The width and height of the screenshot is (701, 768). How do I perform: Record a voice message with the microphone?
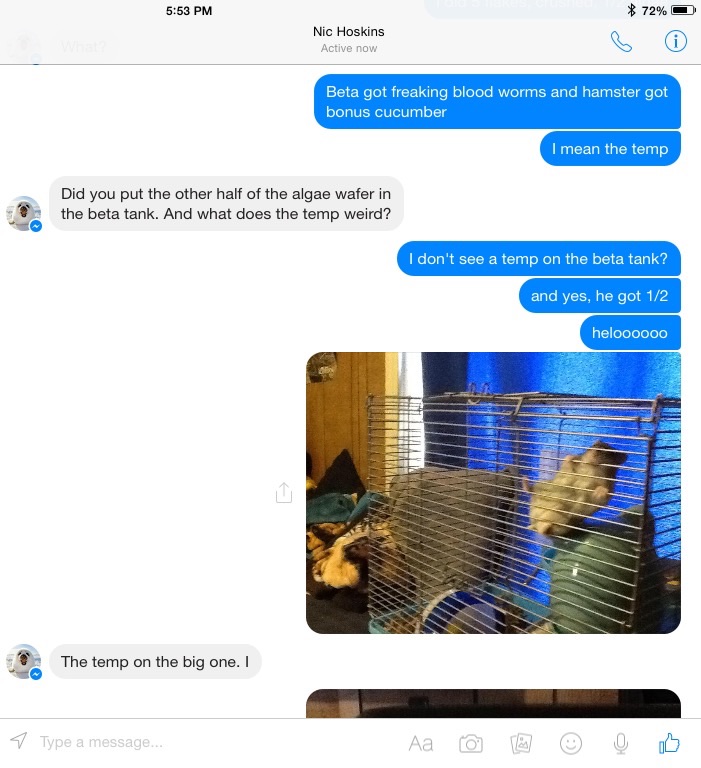(621, 743)
